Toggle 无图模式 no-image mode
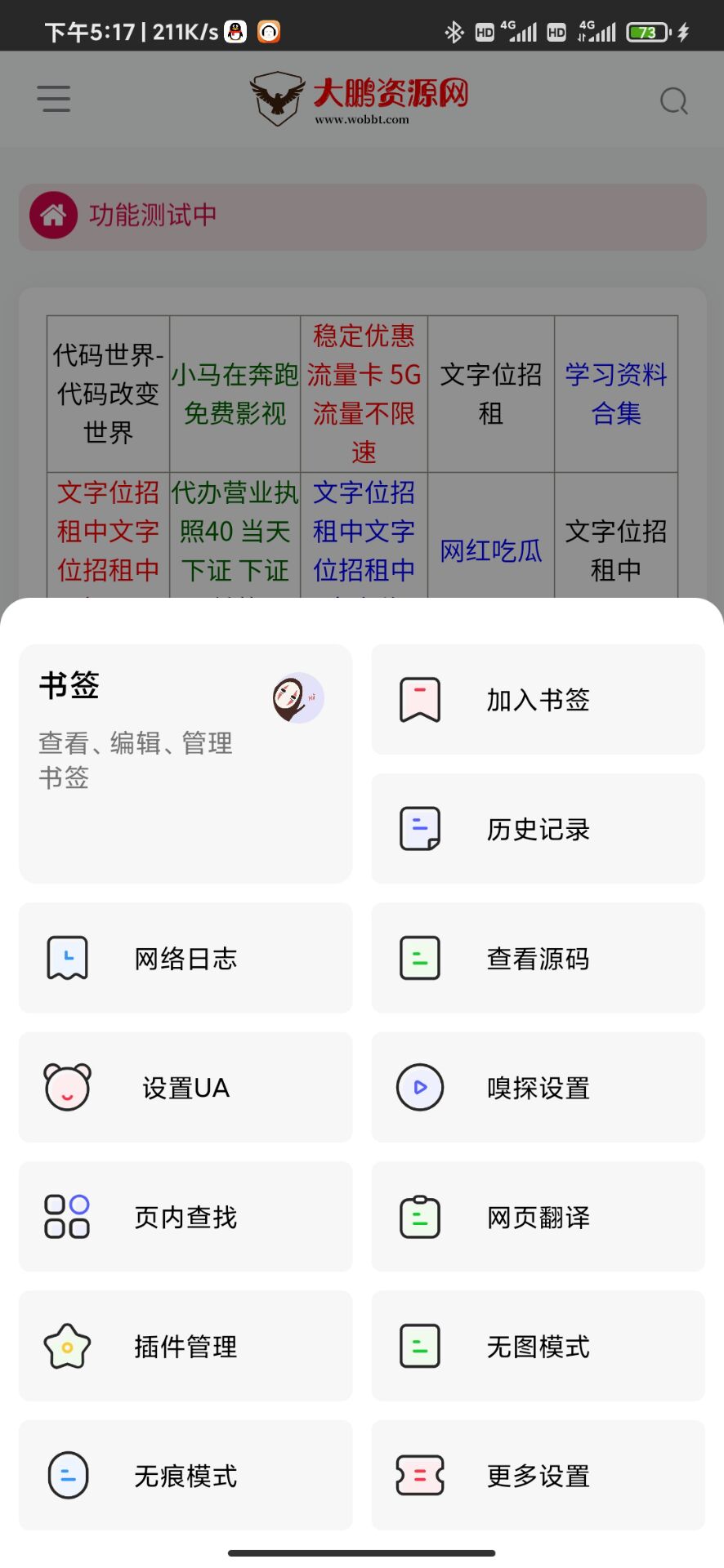This screenshot has width=724, height=1568. pyautogui.click(x=419, y=1346)
